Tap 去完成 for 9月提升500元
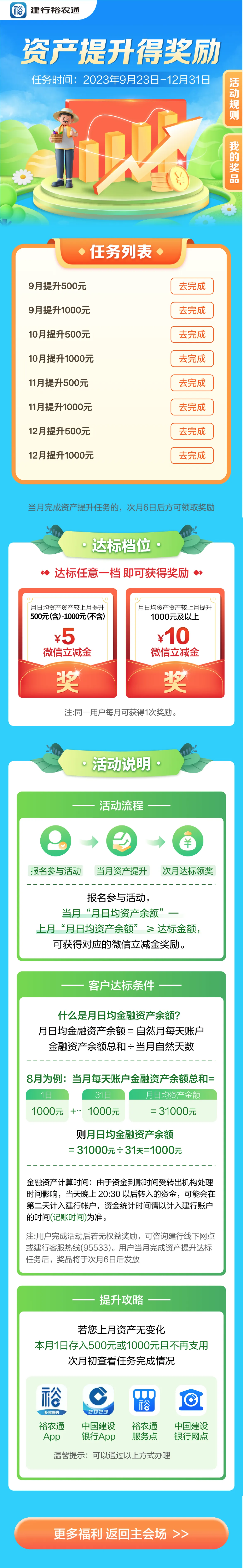 point(192,286)
